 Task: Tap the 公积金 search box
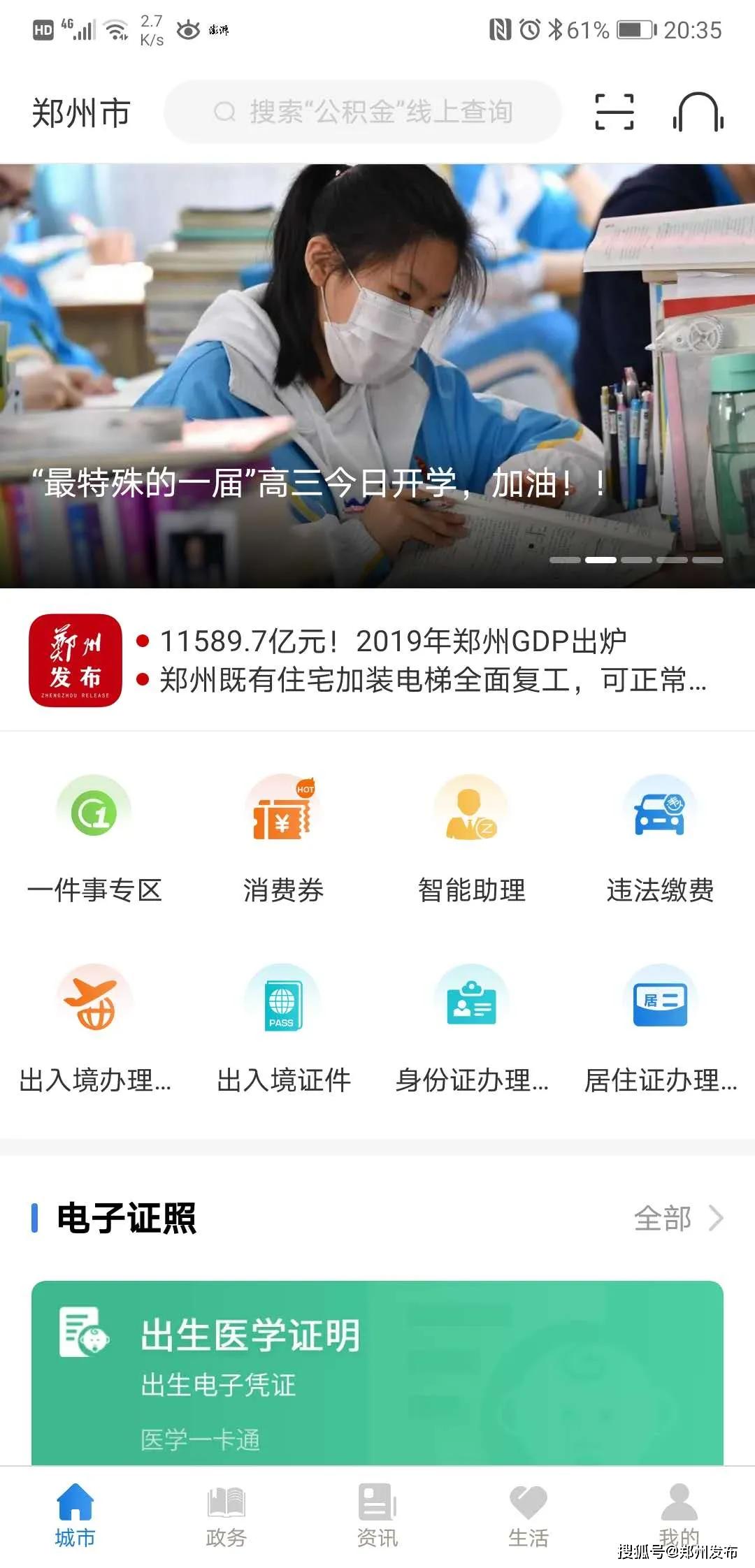pos(364,112)
